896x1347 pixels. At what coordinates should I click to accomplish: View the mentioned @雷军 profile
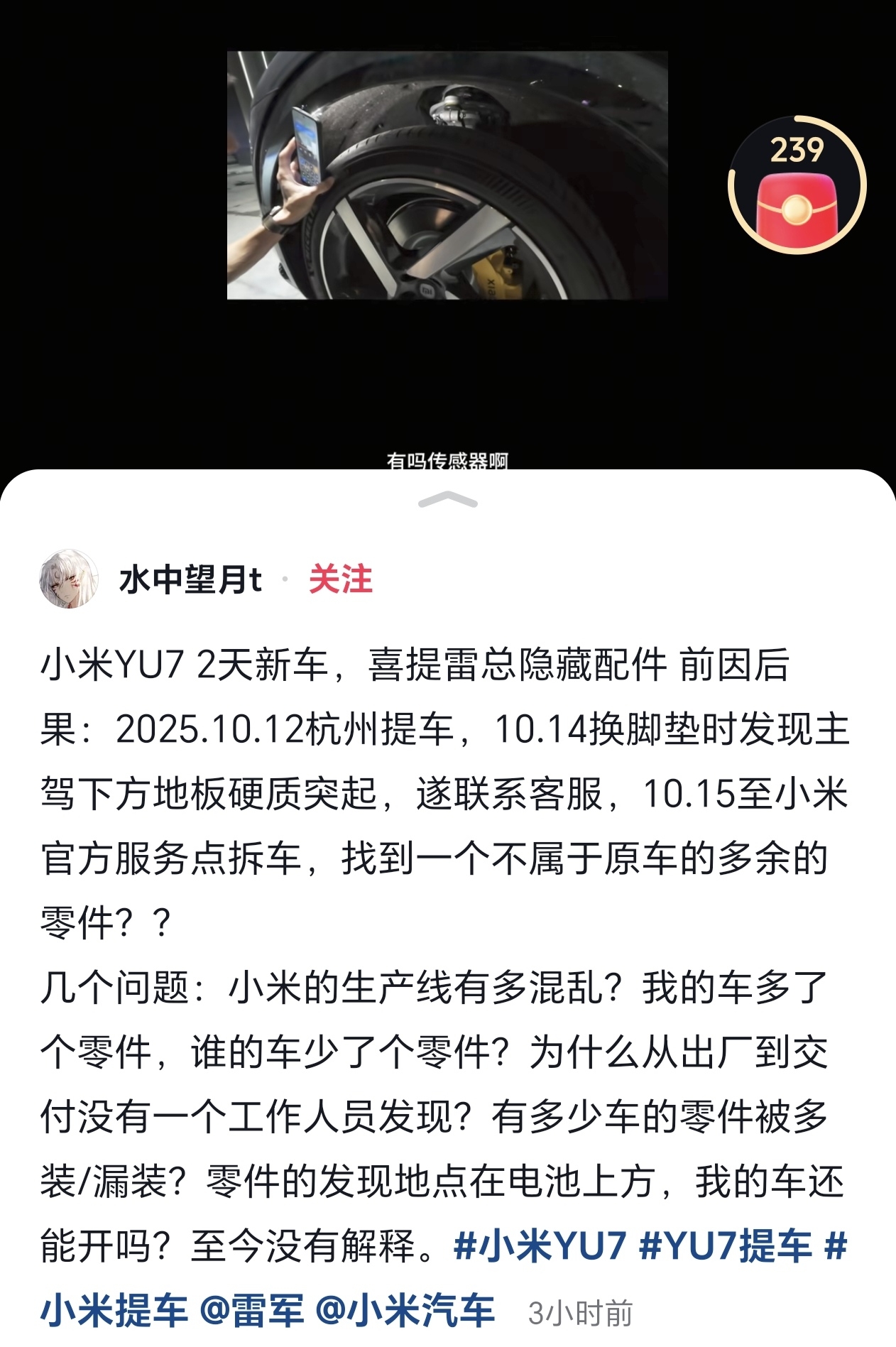coord(251,1311)
